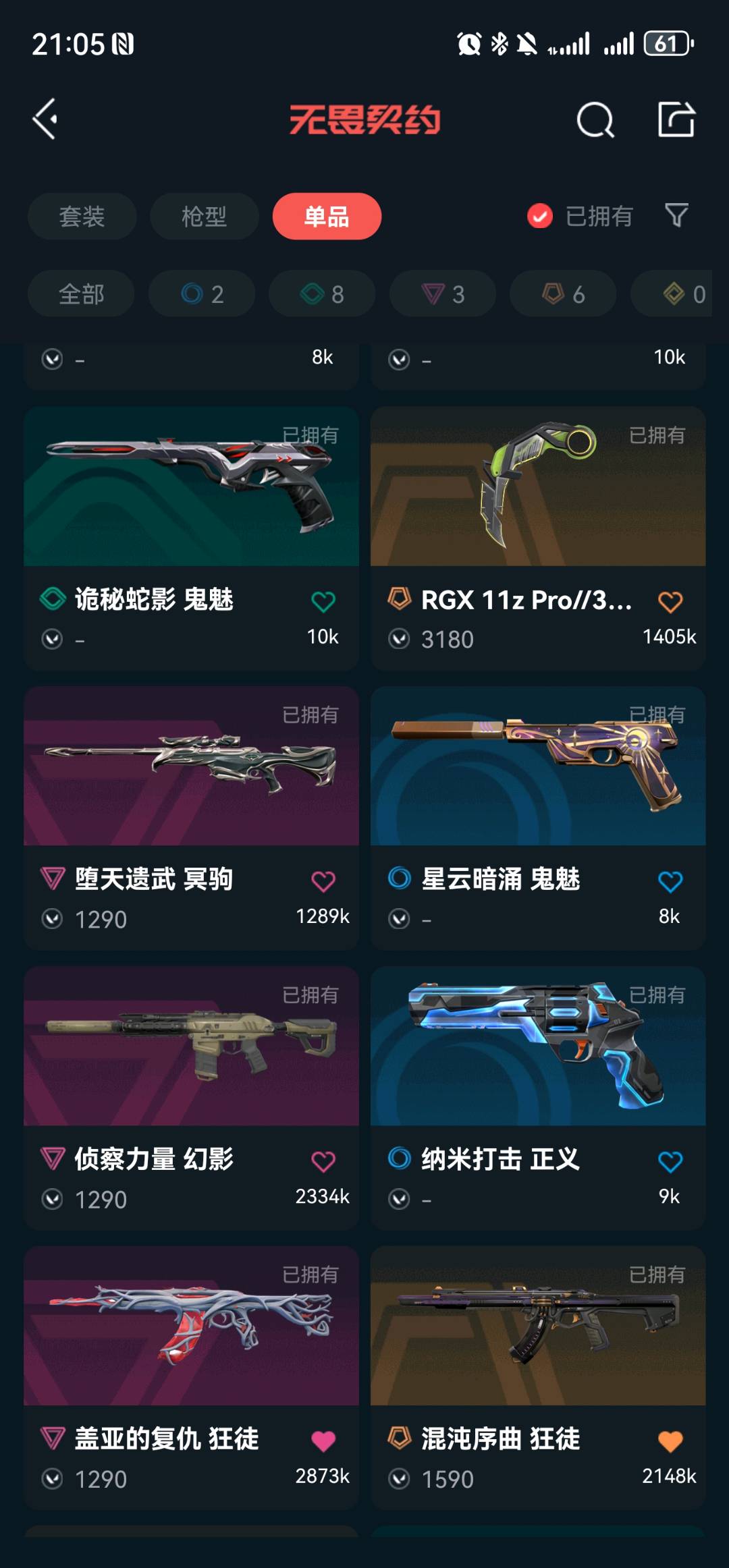Filter by the orange rarity chip with 6

click(563, 294)
